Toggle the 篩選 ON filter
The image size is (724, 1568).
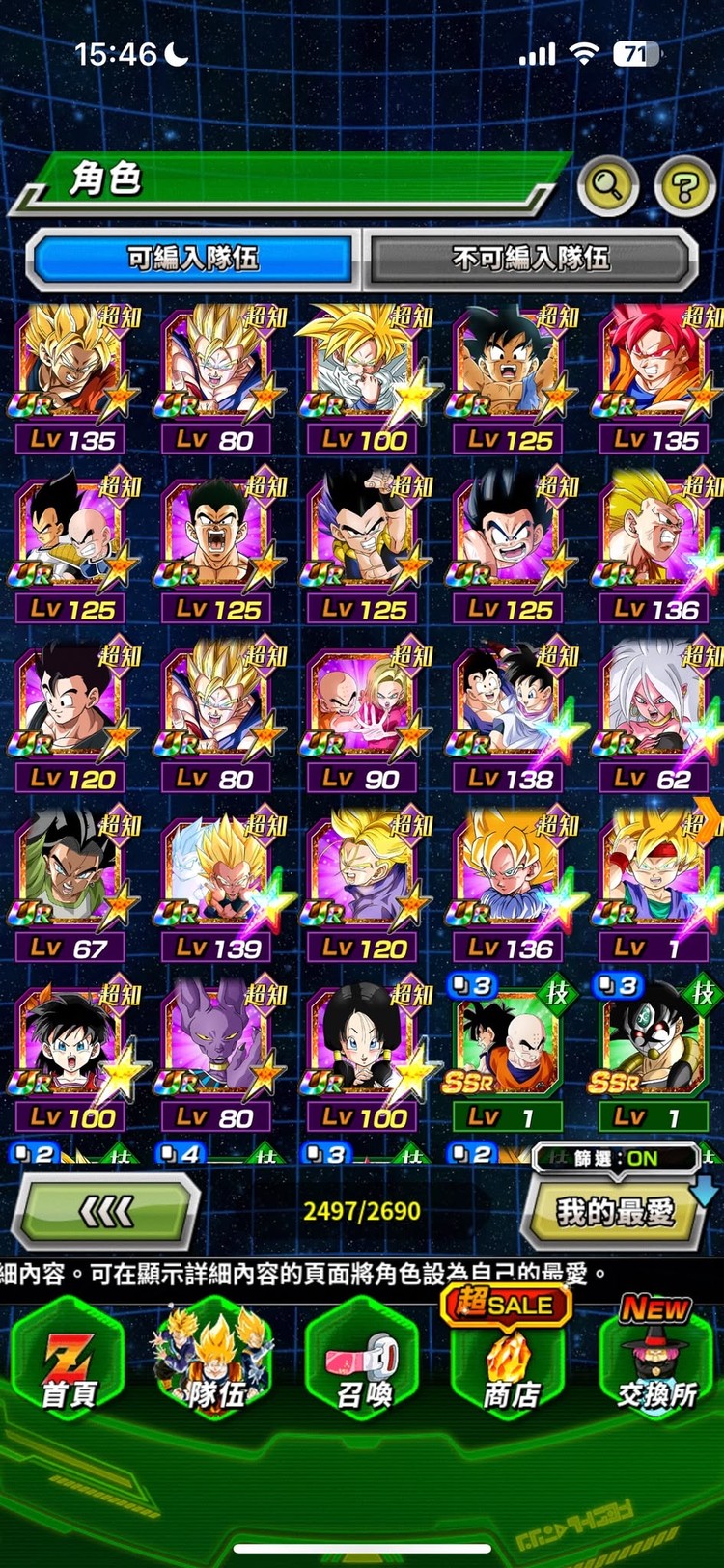[x=616, y=1158]
